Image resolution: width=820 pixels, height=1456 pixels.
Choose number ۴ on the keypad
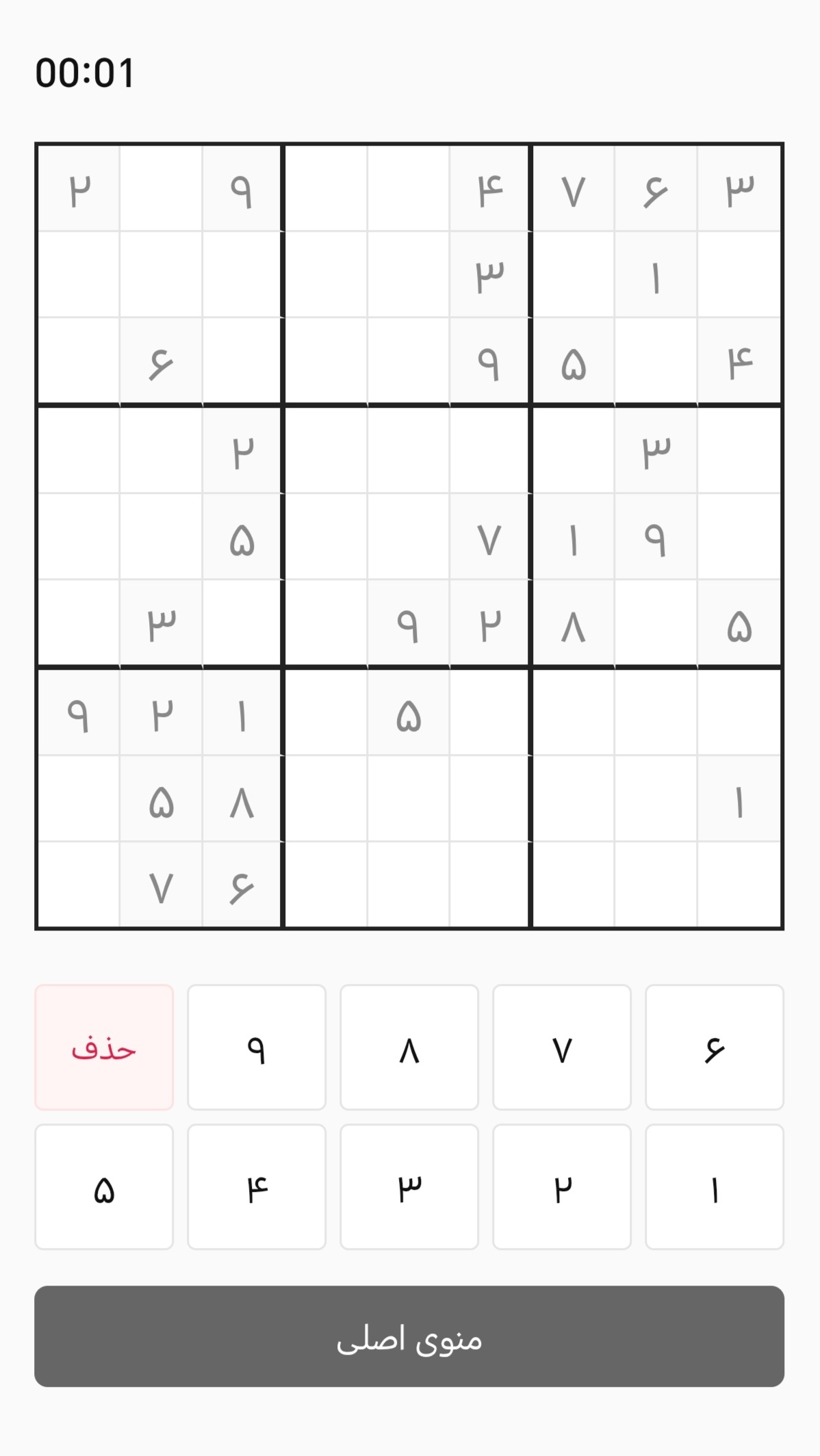coord(257,1187)
